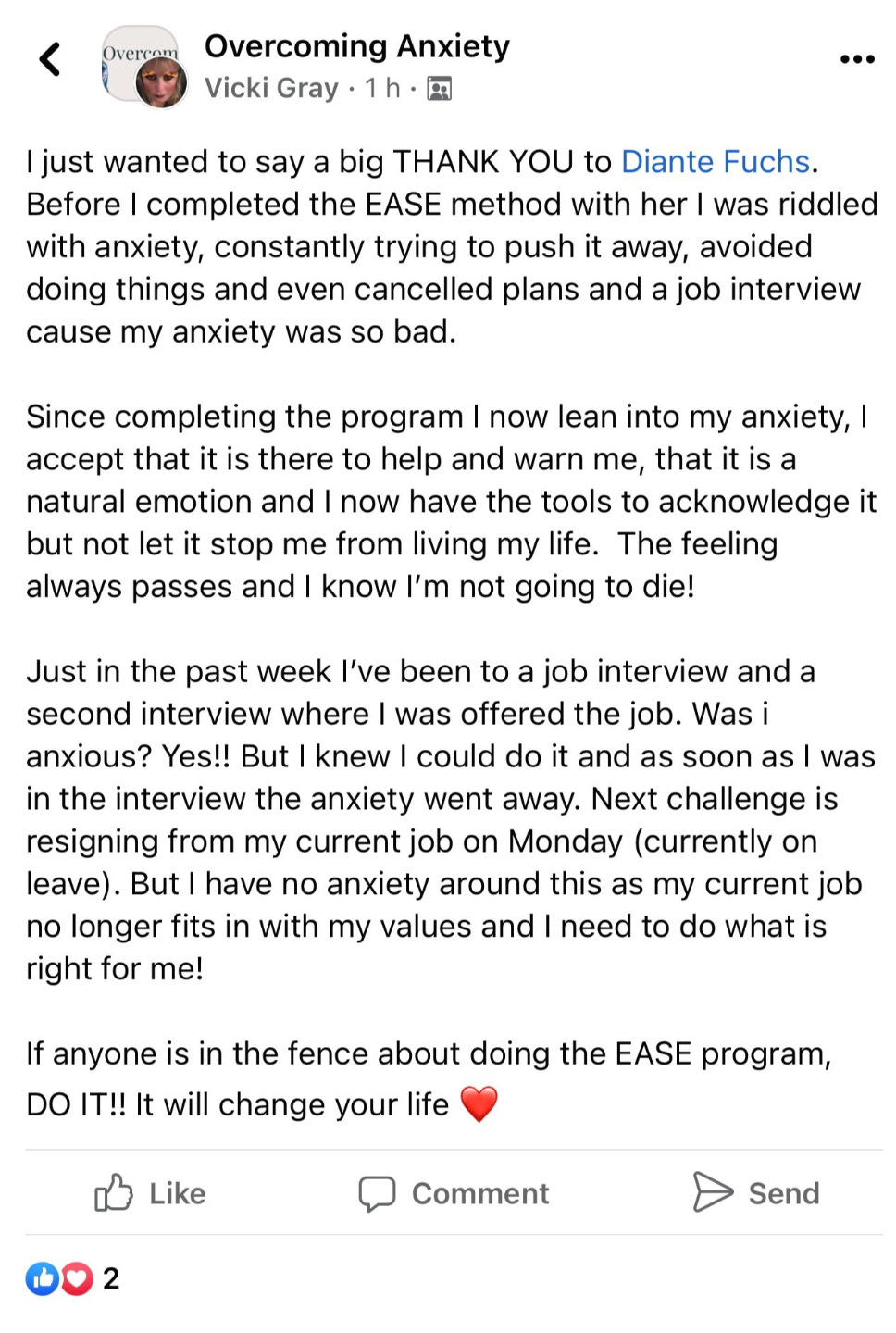The height and width of the screenshot is (1333, 896).
Task: Open the tagged Diante Fuchs profile
Action: tap(715, 162)
